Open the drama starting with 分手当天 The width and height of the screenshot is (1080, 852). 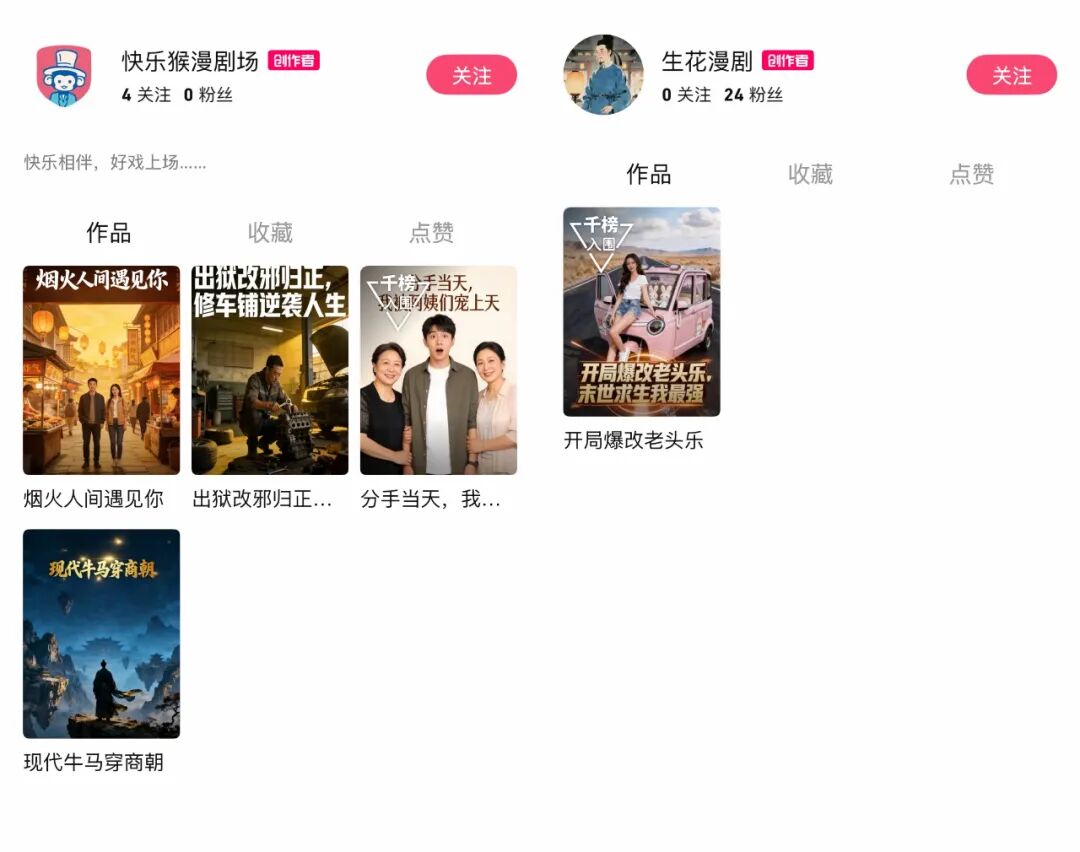point(438,370)
